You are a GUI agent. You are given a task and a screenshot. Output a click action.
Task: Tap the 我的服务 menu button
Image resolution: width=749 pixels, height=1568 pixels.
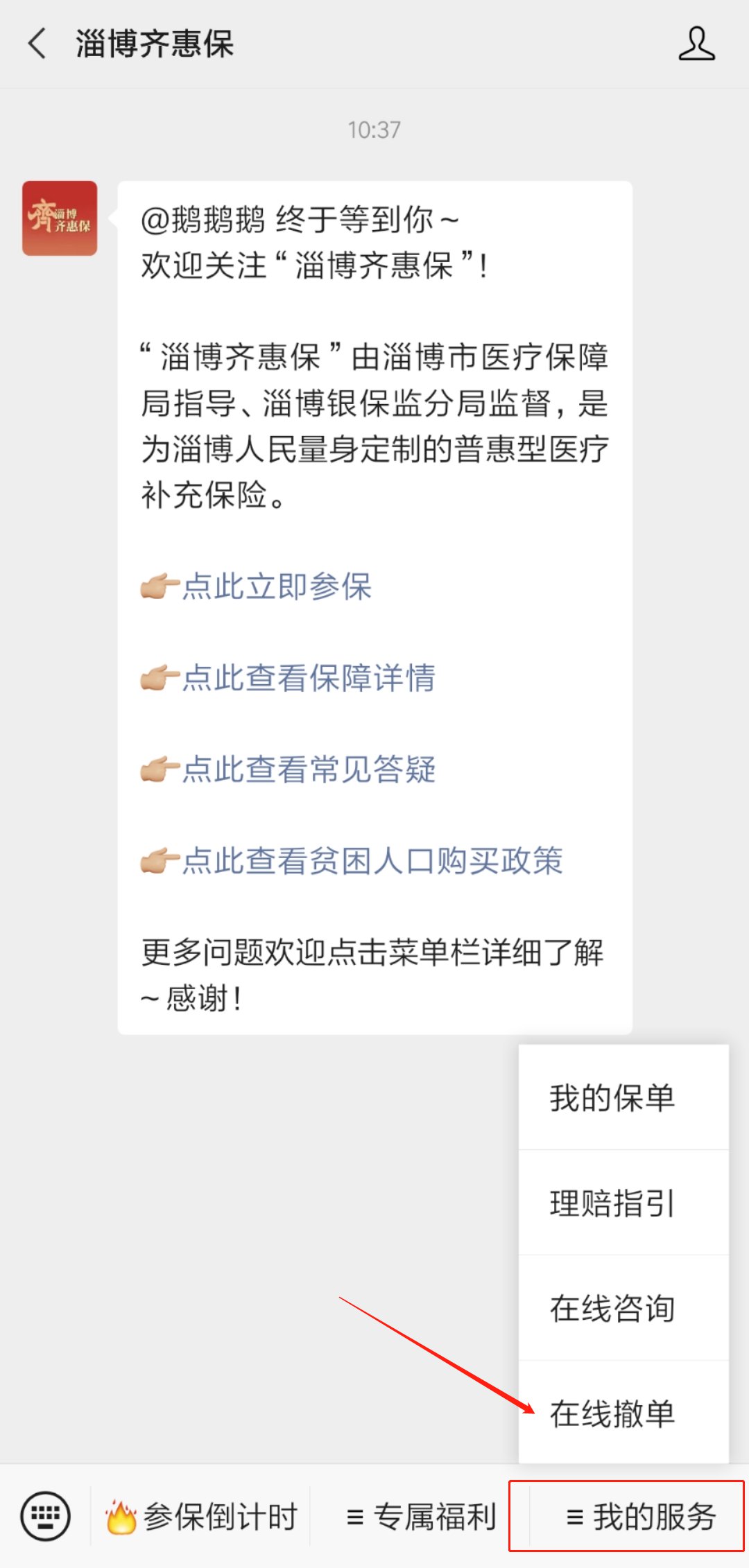click(640, 1517)
